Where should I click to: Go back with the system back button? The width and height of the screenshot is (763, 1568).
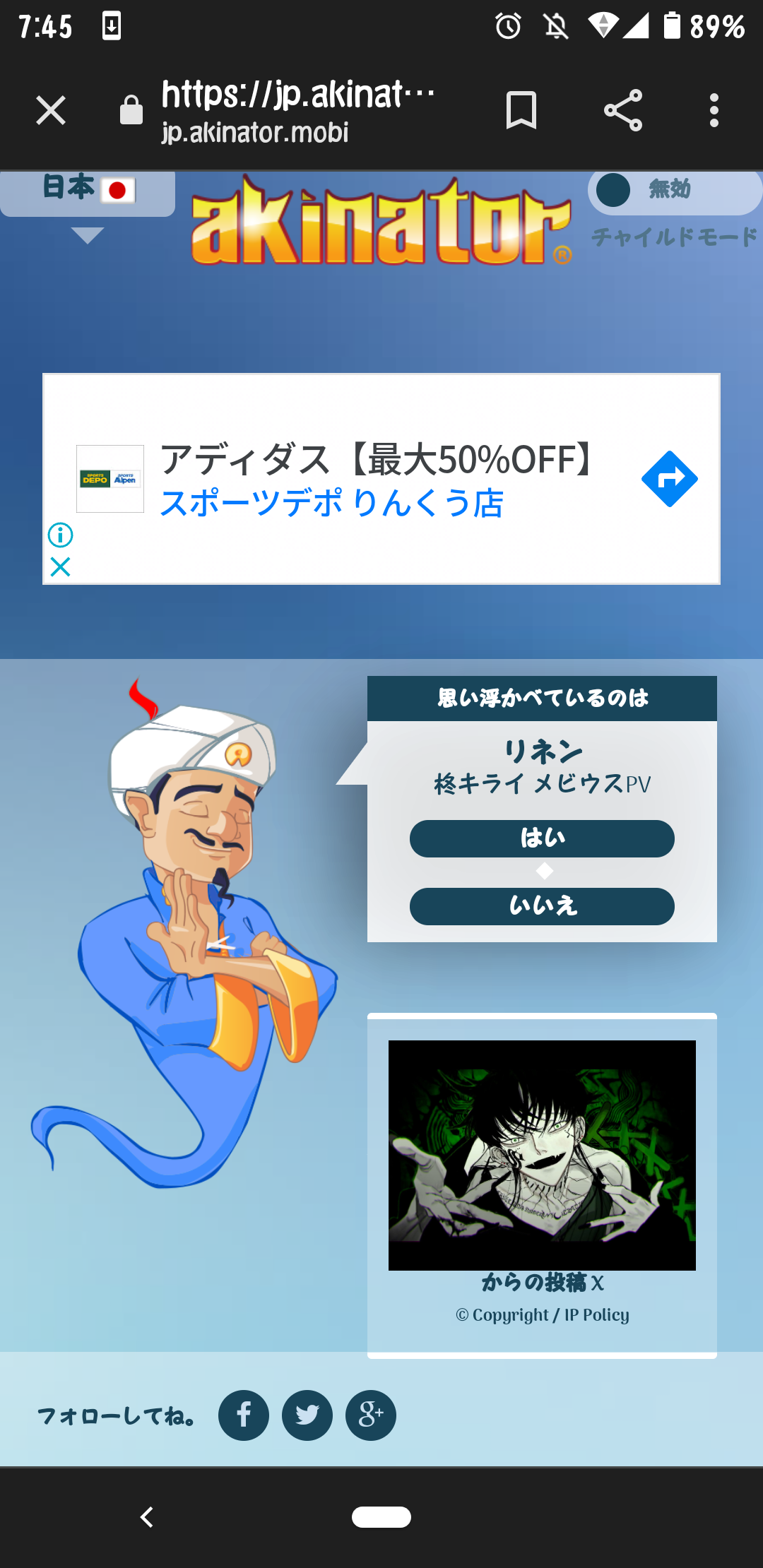(x=147, y=1516)
